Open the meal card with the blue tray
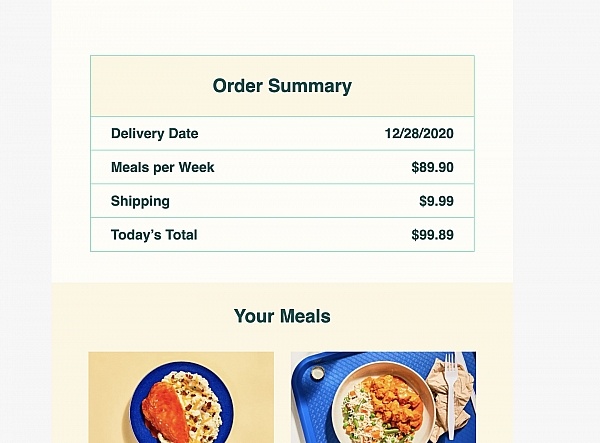The height and width of the screenshot is (443, 600). click(x=383, y=397)
